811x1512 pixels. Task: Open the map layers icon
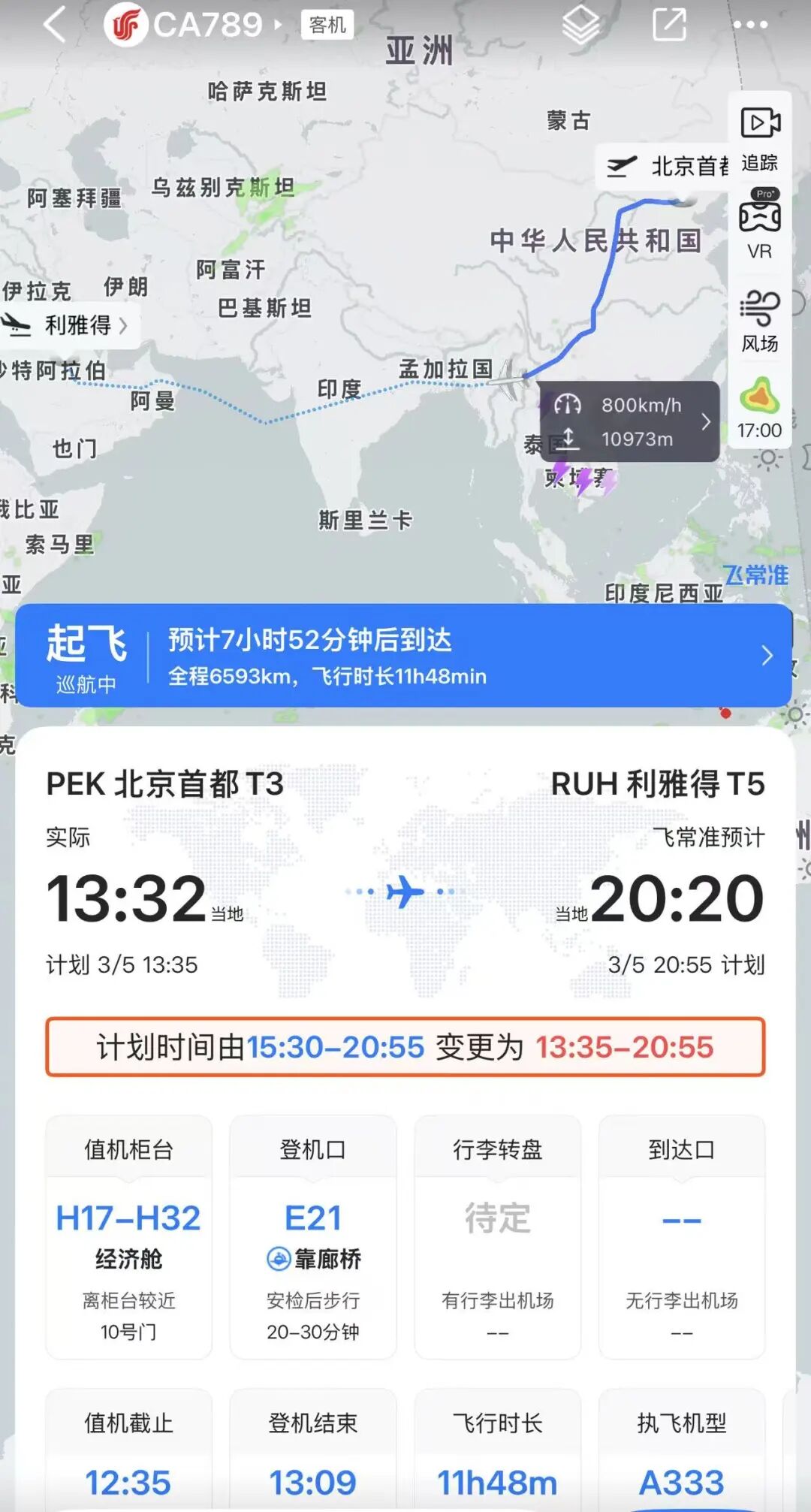tap(581, 26)
